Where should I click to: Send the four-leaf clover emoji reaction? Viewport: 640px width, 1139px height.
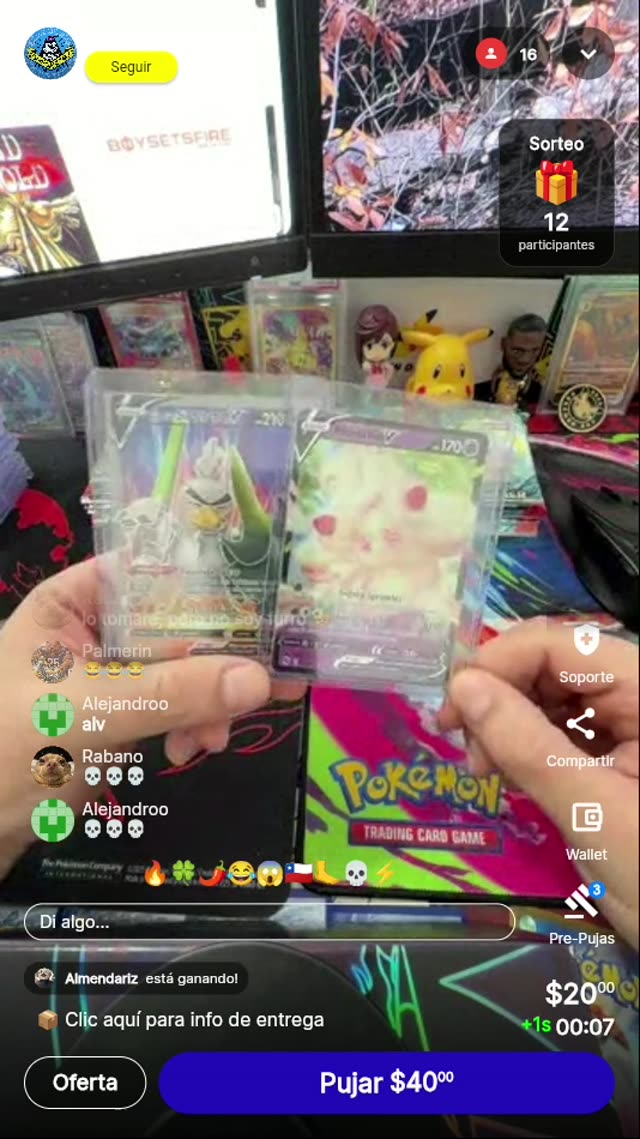click(x=183, y=873)
